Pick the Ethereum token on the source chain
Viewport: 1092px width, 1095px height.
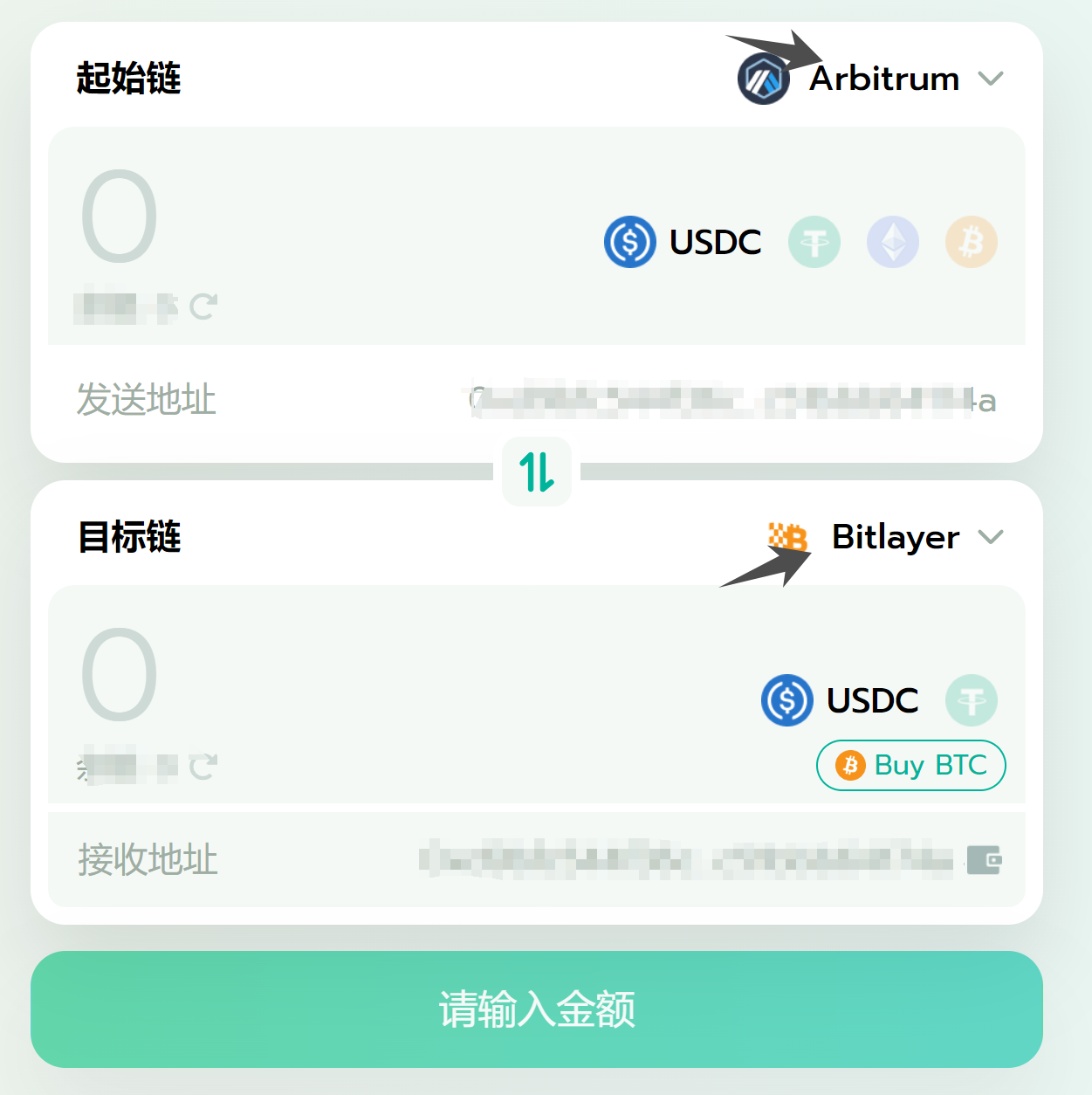point(893,242)
